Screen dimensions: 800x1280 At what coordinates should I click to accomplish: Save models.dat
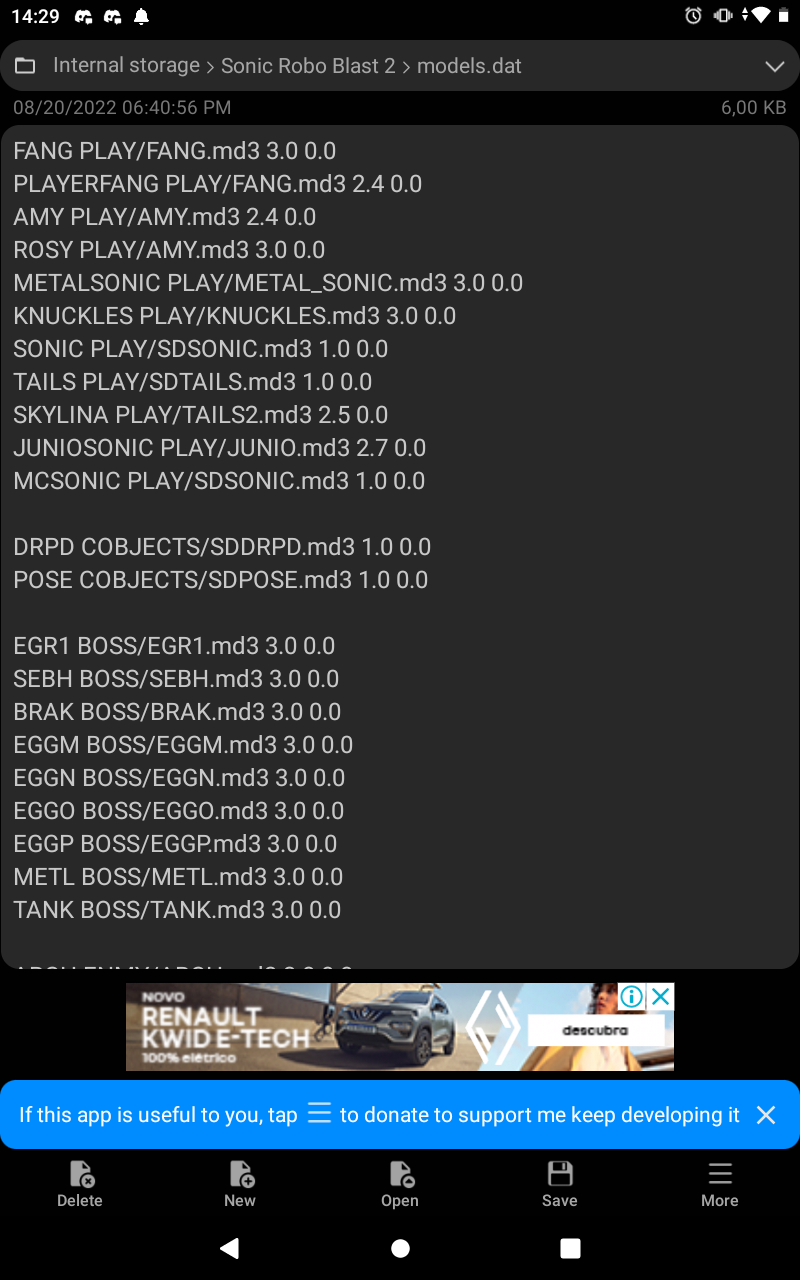[560, 1185]
